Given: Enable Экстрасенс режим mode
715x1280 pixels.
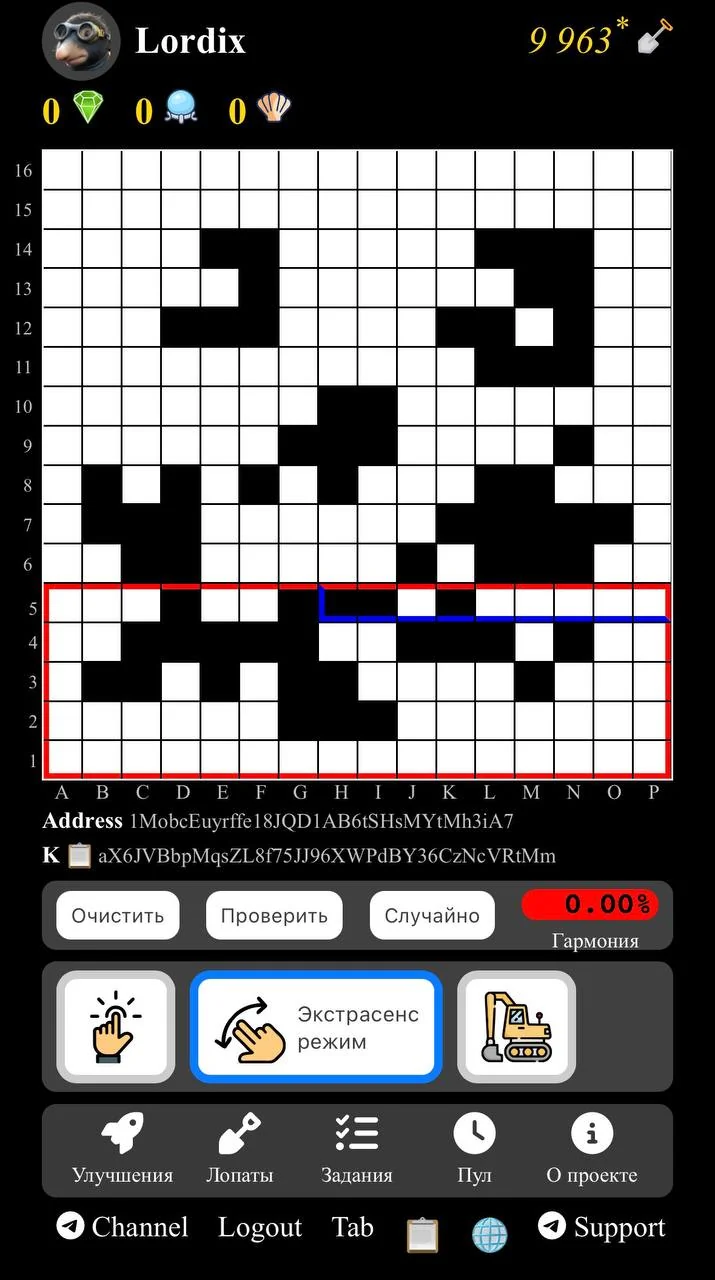Looking at the screenshot, I should tap(316, 1027).
